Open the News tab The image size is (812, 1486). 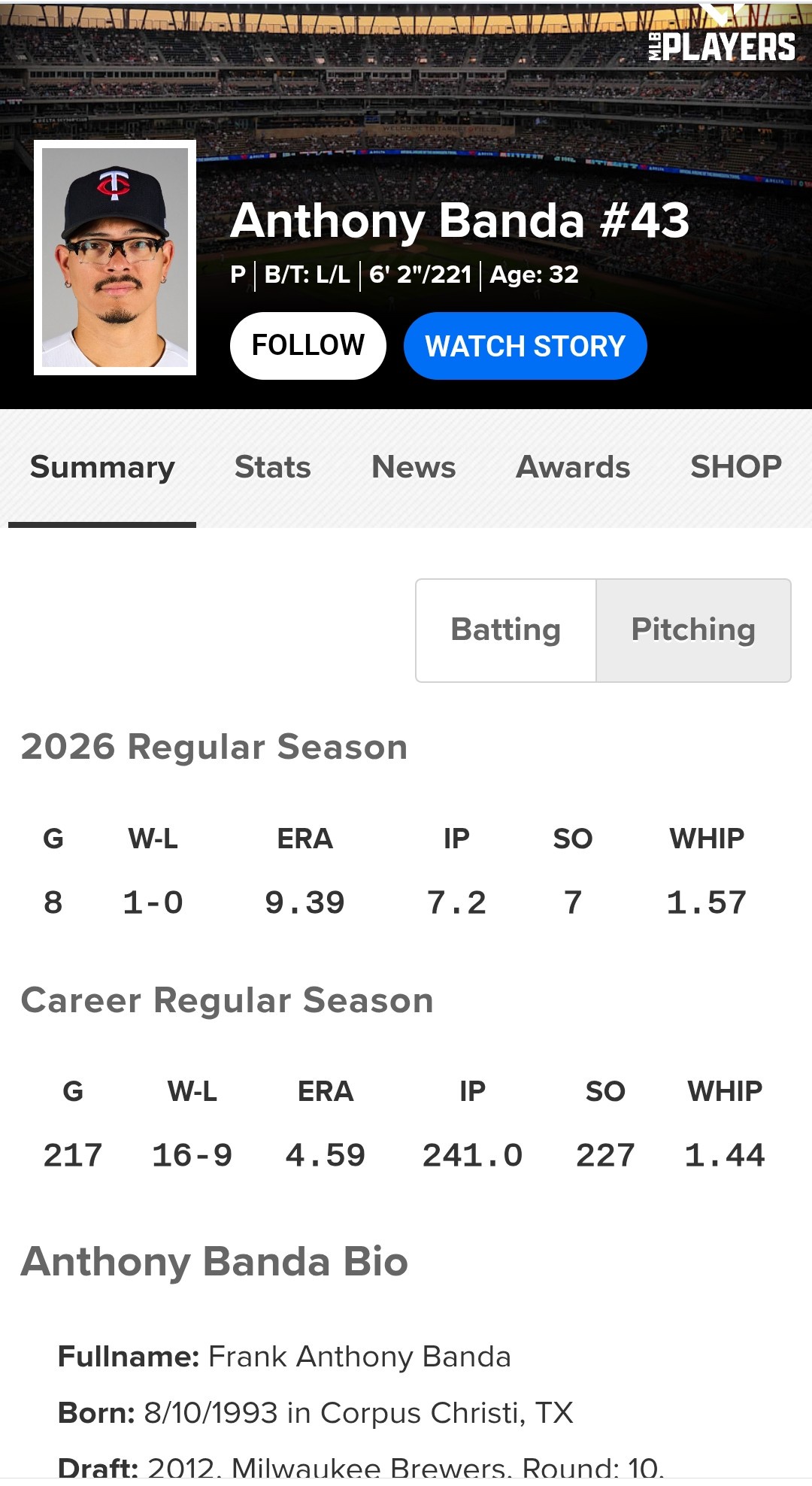[414, 467]
